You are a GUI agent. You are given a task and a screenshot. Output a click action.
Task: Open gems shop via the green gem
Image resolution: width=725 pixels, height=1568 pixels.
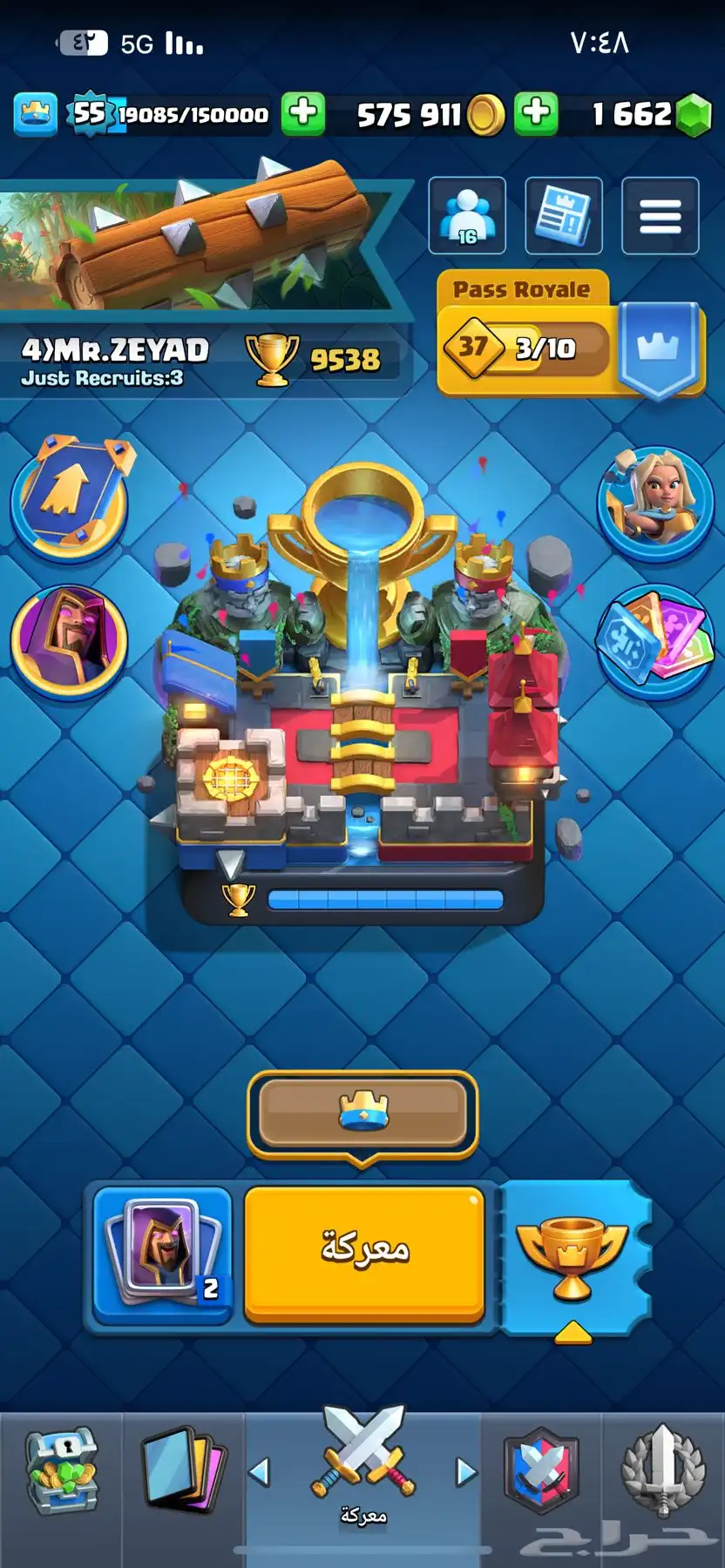[x=694, y=115]
